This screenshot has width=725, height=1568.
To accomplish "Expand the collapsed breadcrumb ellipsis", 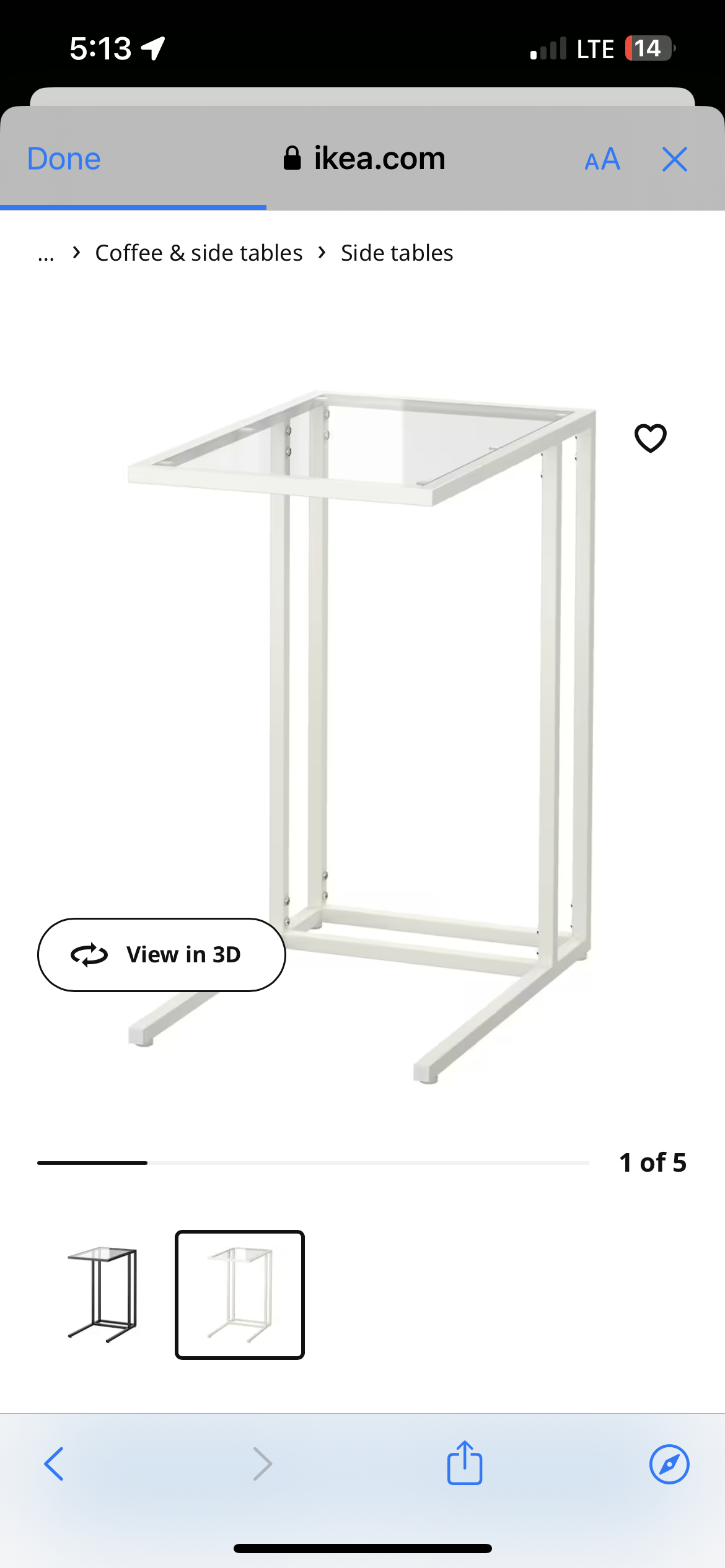I will [46, 254].
